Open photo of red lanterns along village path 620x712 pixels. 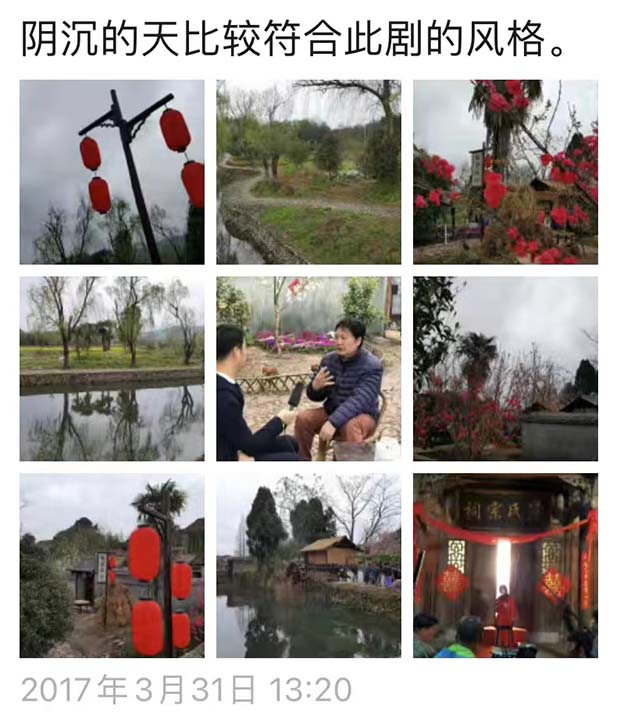(111, 565)
